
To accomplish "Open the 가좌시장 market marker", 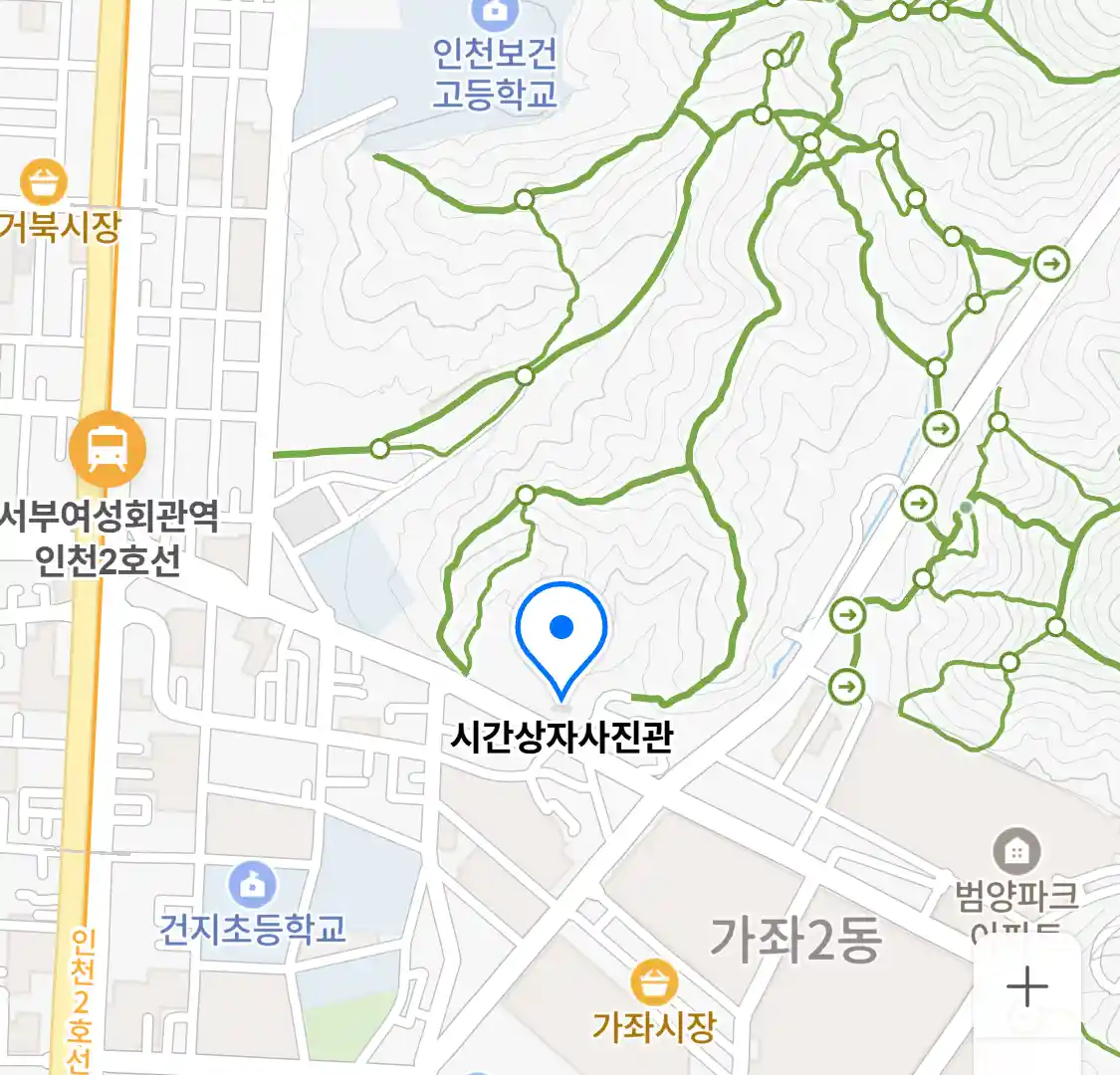I will (x=654, y=983).
